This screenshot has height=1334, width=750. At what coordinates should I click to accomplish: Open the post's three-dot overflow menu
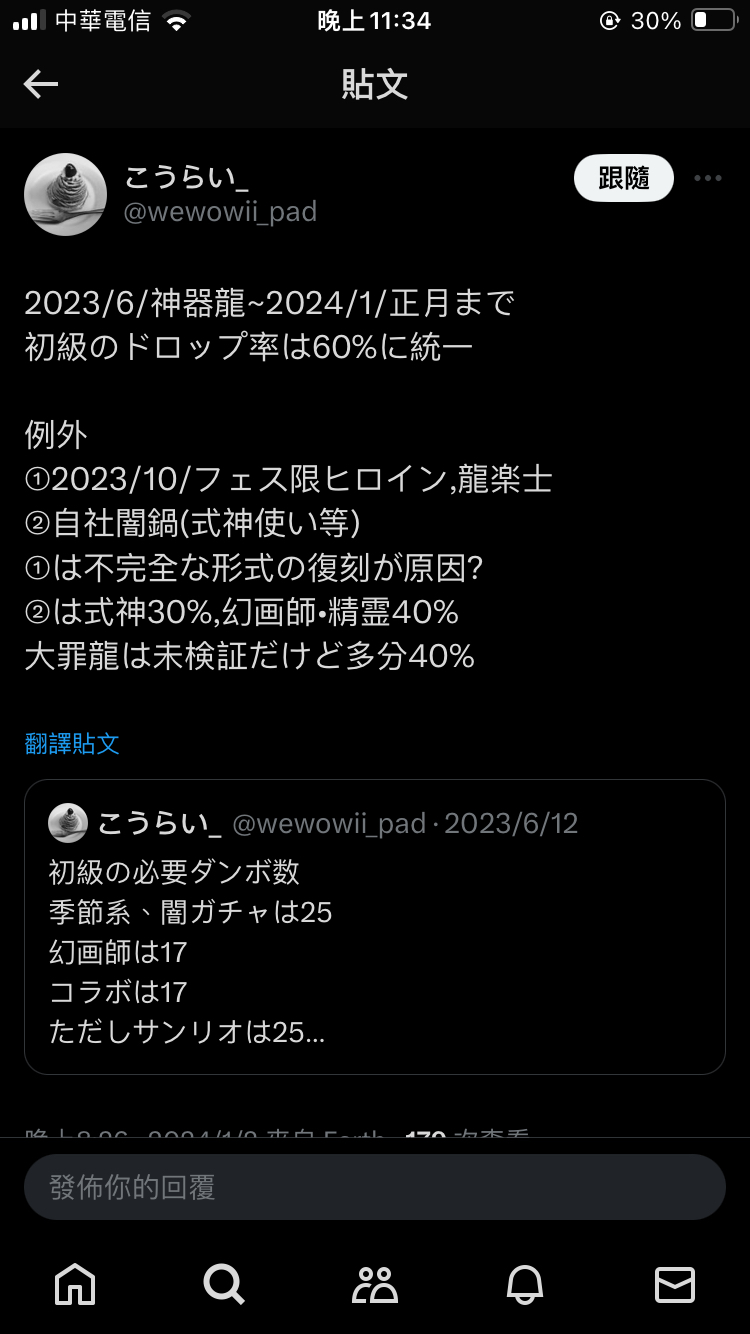click(x=708, y=179)
